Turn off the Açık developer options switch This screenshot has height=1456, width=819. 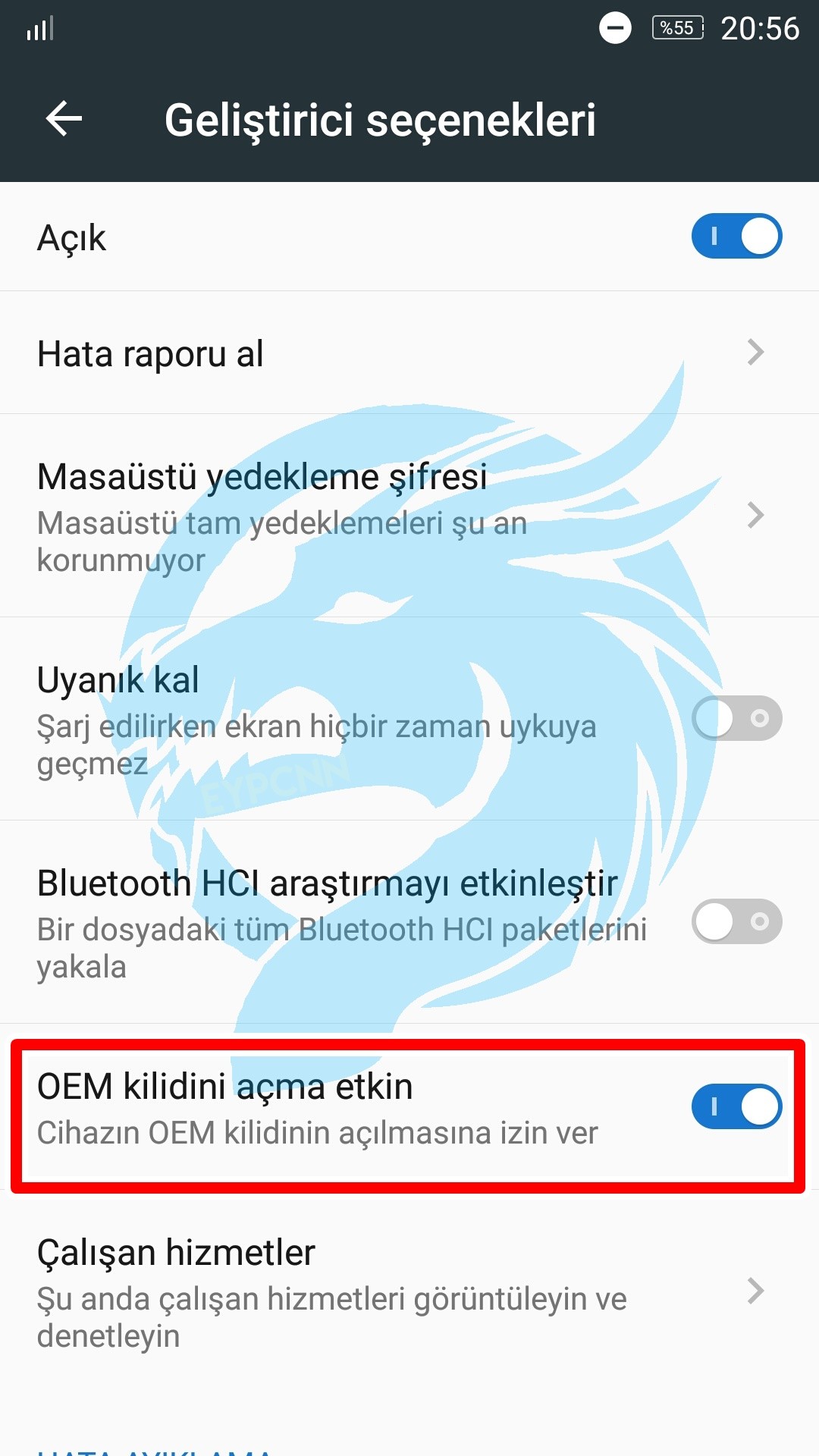click(x=736, y=237)
